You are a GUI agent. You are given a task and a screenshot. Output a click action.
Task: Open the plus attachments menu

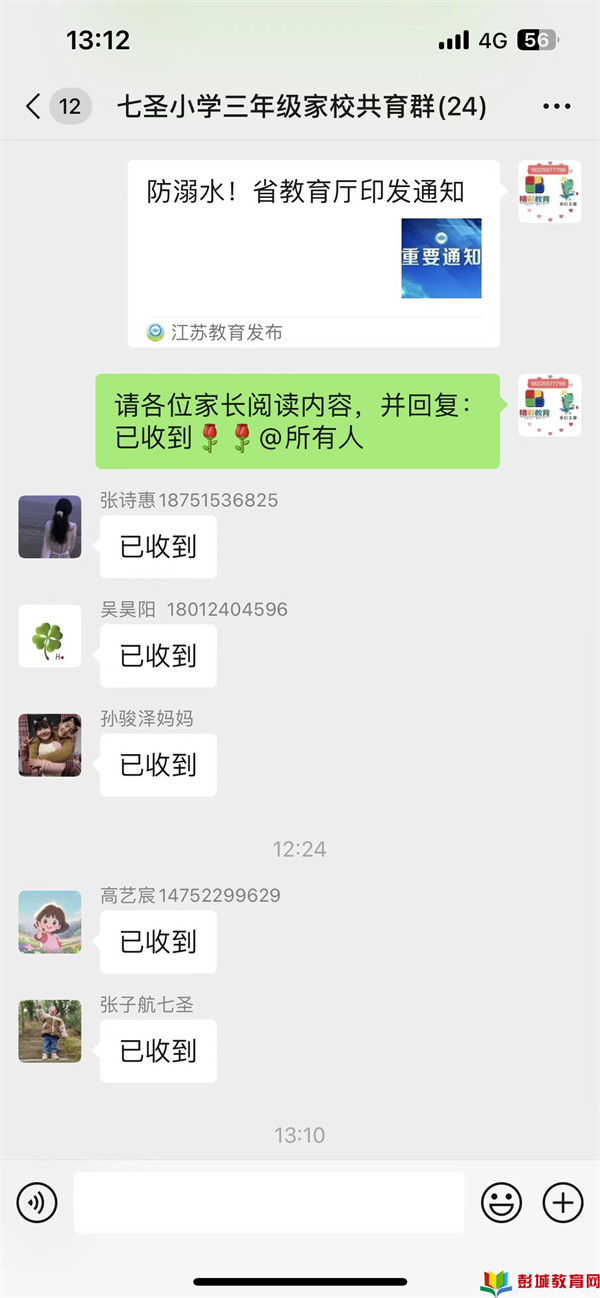pos(562,1202)
